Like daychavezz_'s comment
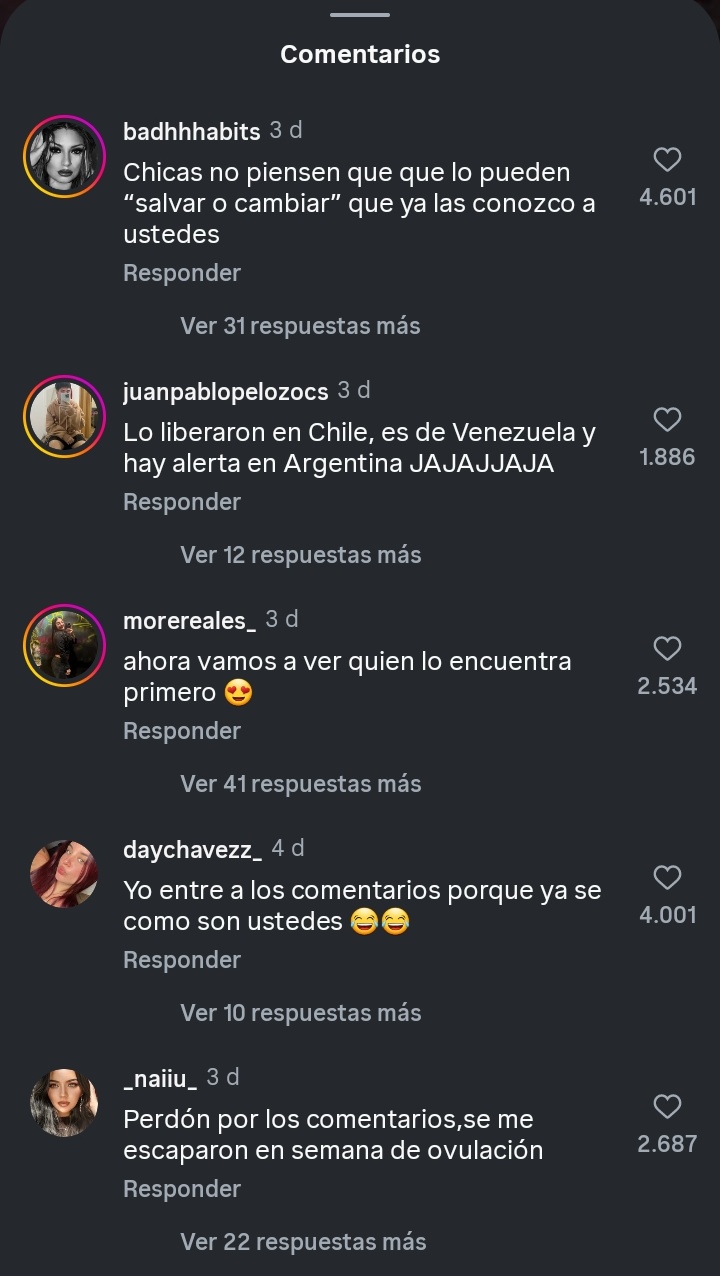720x1276 pixels. click(667, 878)
